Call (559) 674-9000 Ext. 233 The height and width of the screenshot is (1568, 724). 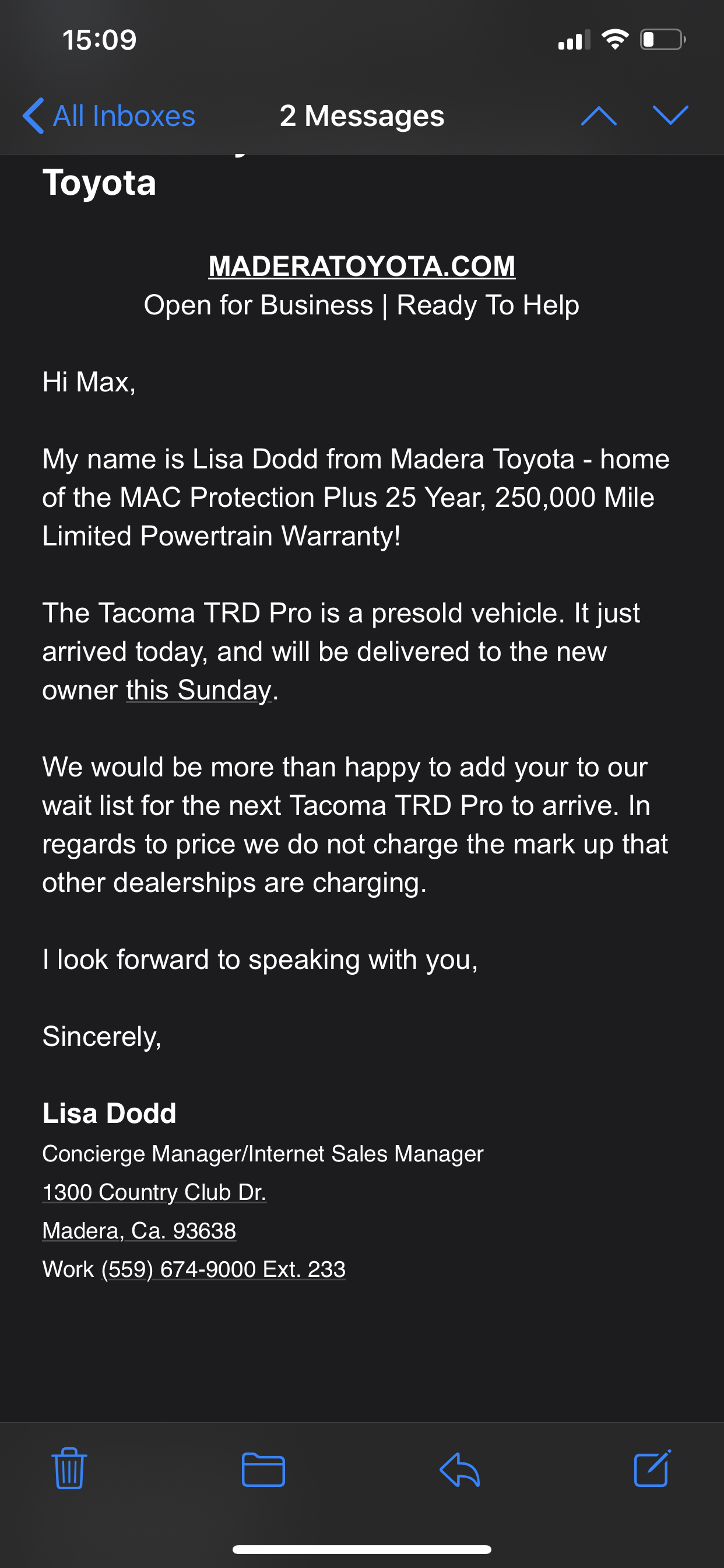click(223, 1269)
